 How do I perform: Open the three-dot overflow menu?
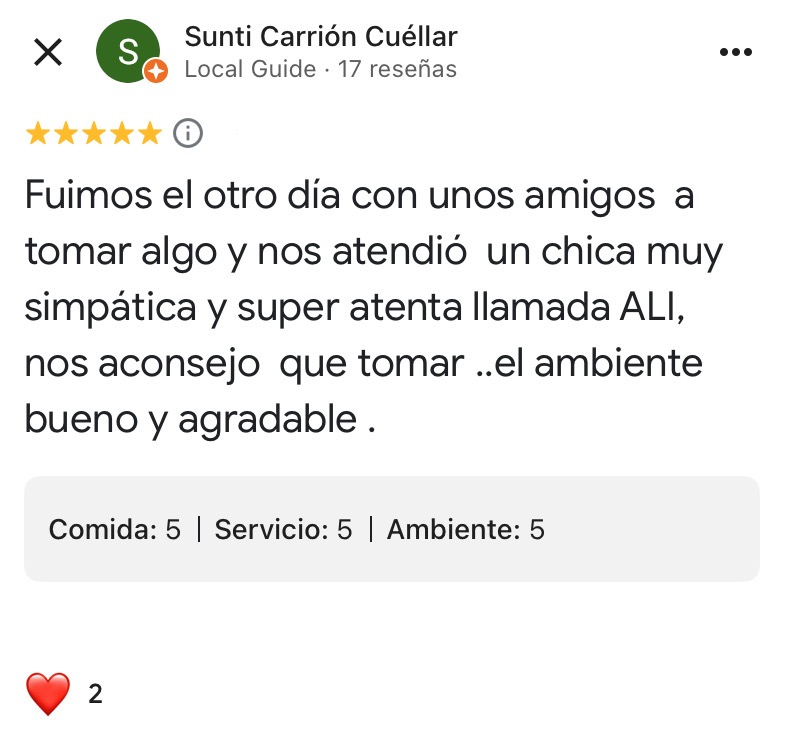pos(735,53)
